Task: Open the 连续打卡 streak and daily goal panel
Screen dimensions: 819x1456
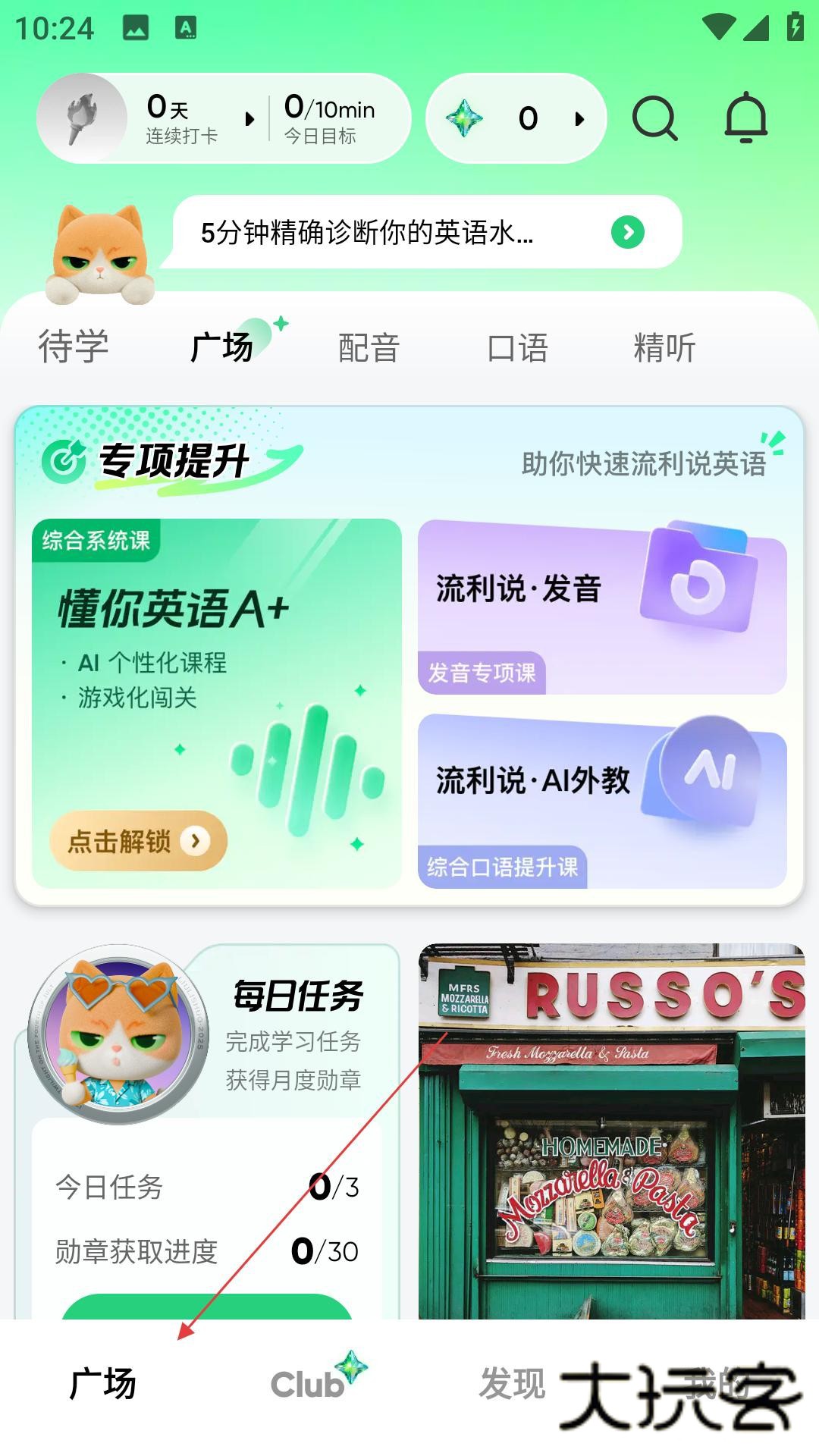Action: (224, 118)
